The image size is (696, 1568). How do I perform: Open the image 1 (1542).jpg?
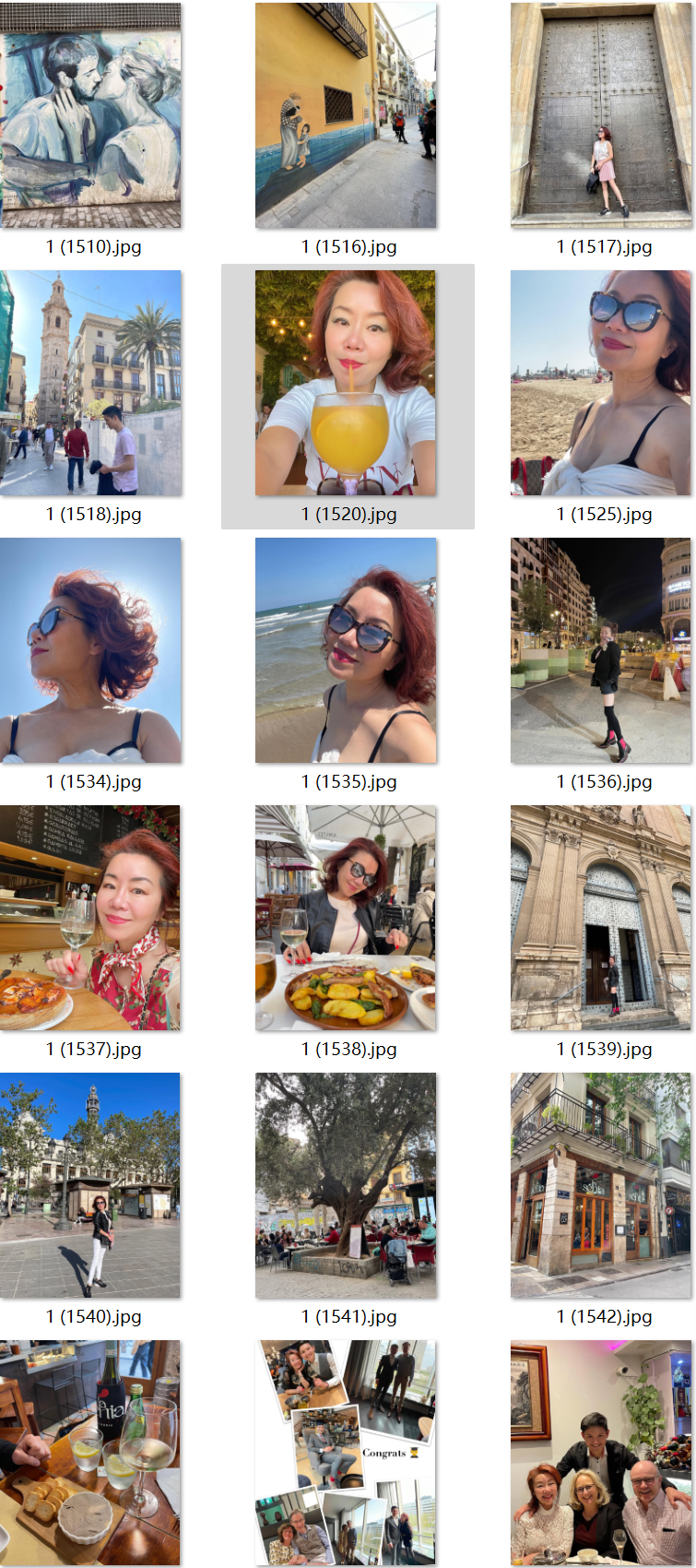tap(601, 1185)
